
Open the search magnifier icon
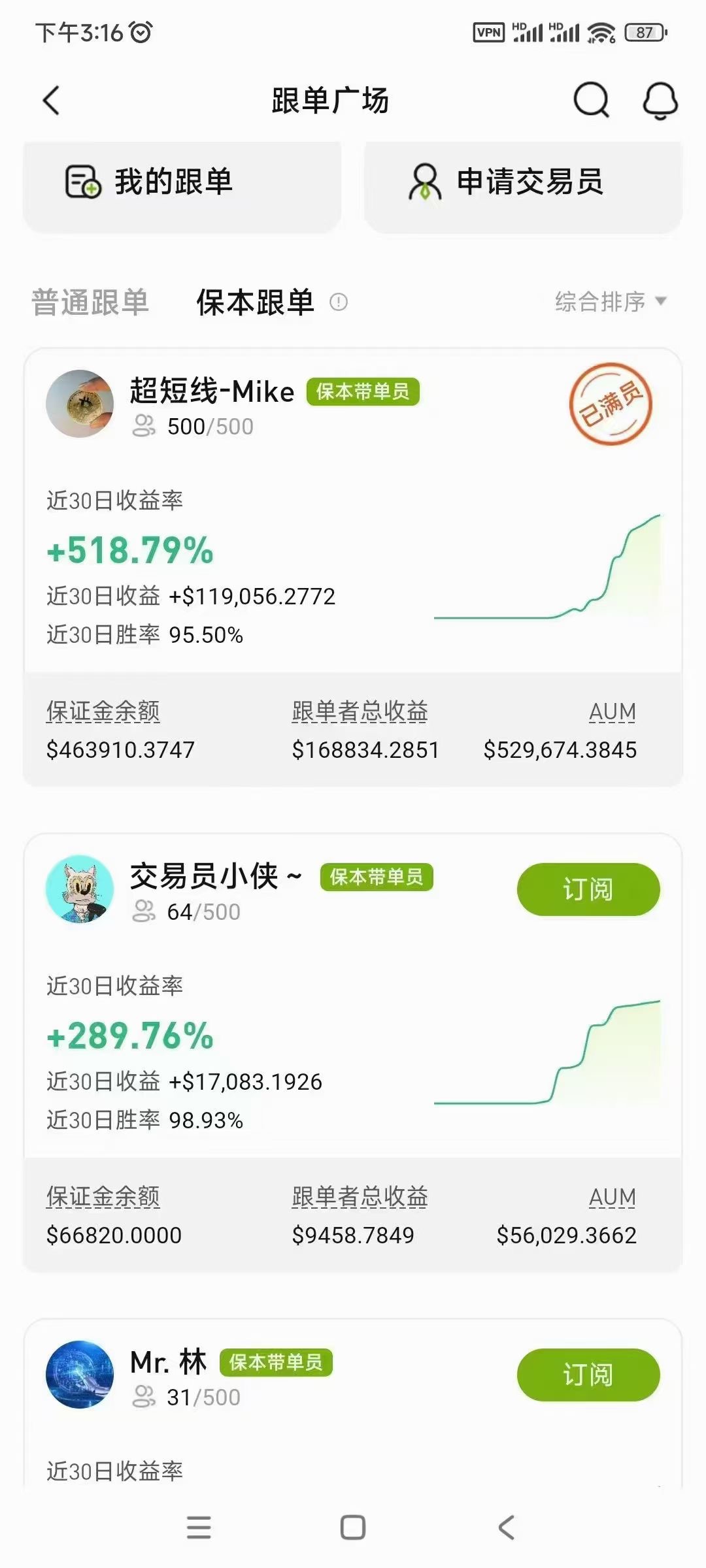pyautogui.click(x=591, y=101)
